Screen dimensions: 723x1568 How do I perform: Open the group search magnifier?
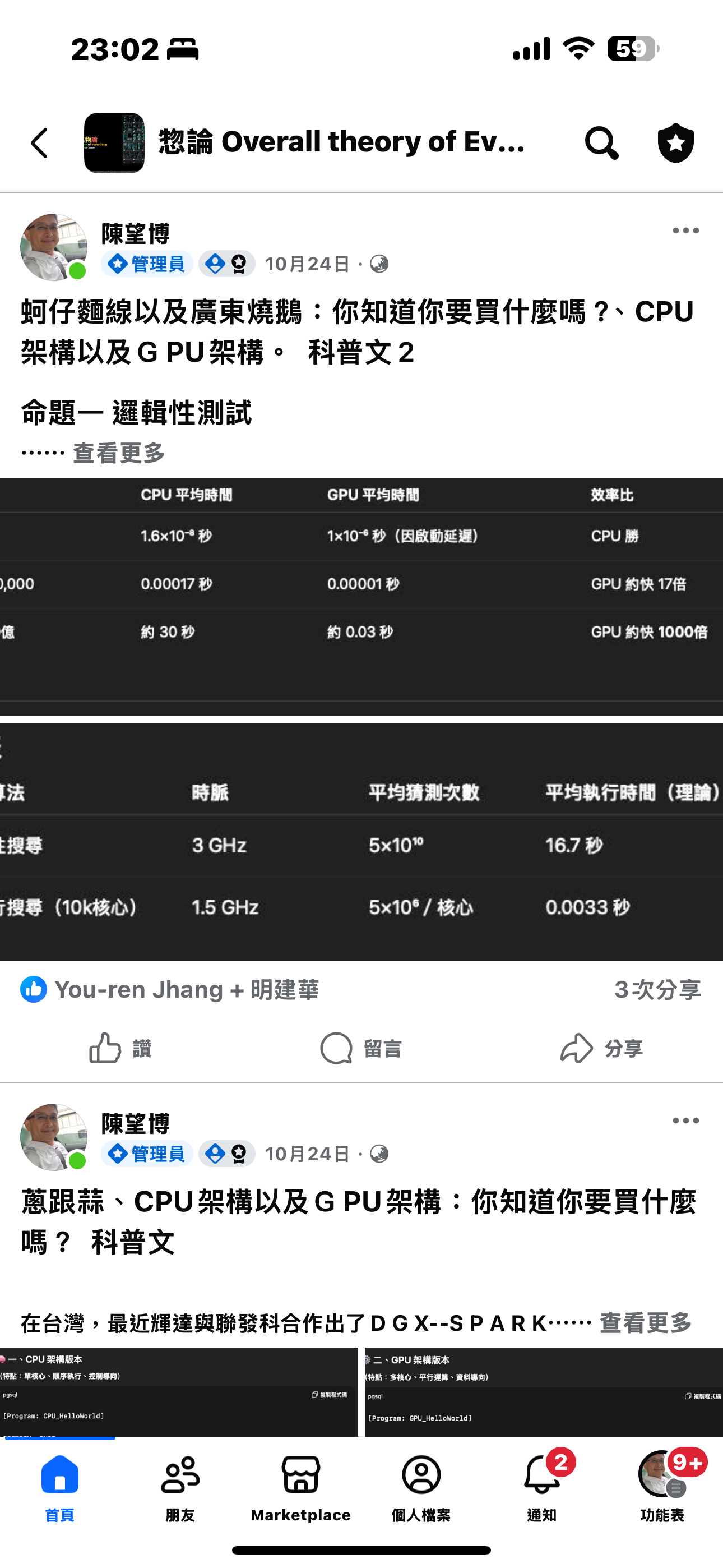(x=601, y=143)
